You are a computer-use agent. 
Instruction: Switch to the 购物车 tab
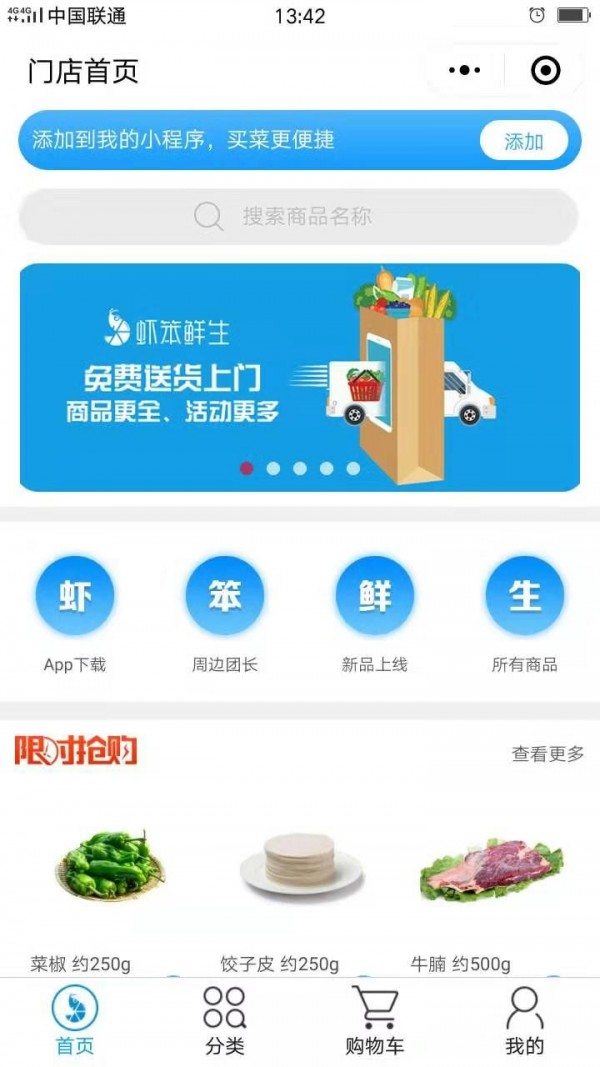coord(375,1020)
